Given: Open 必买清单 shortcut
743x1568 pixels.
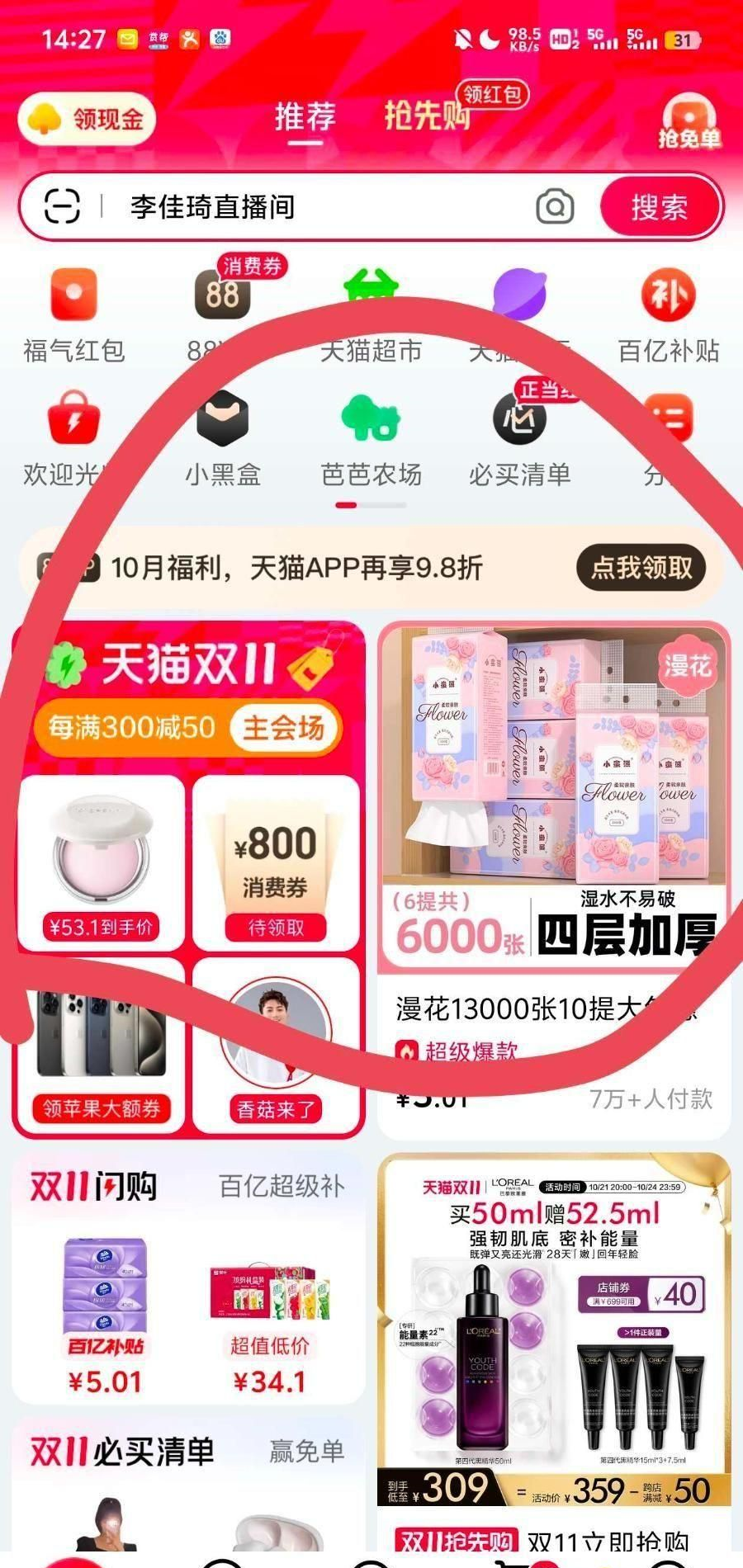Looking at the screenshot, I should coord(519,439).
